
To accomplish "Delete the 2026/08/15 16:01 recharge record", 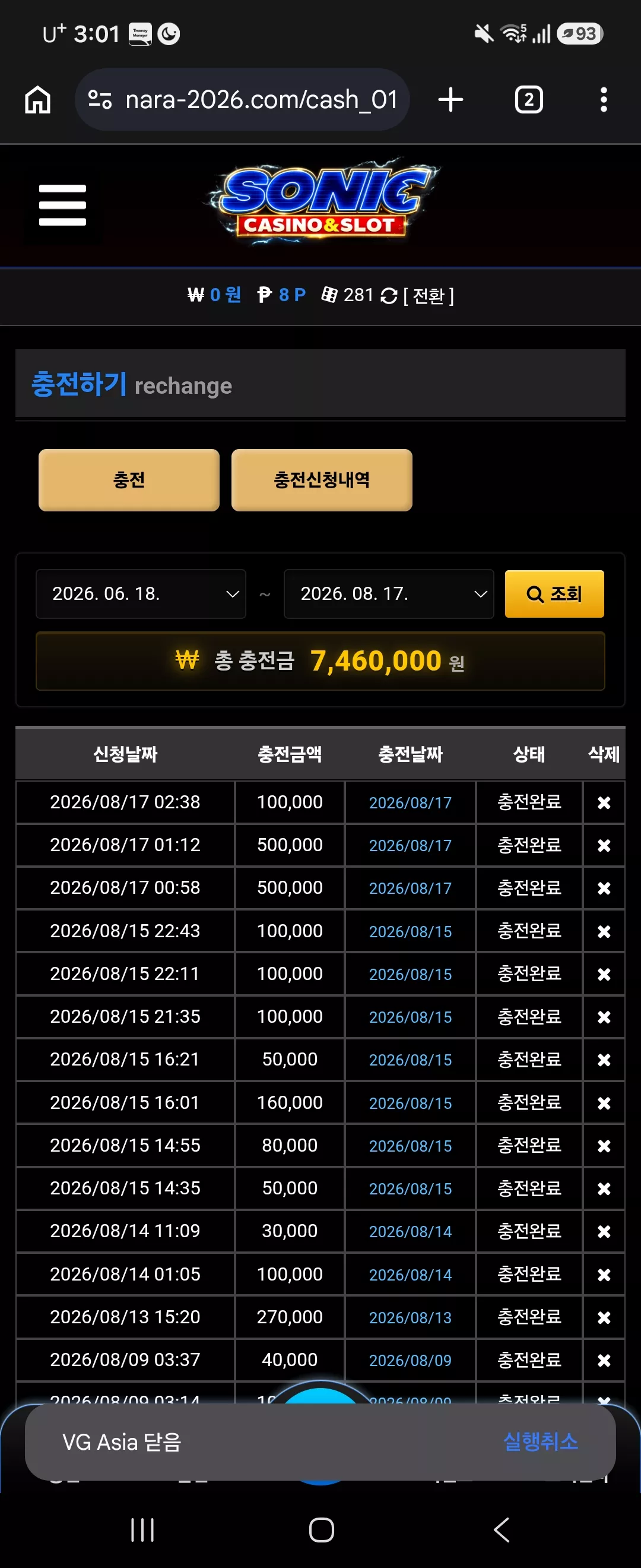I will [x=603, y=1103].
